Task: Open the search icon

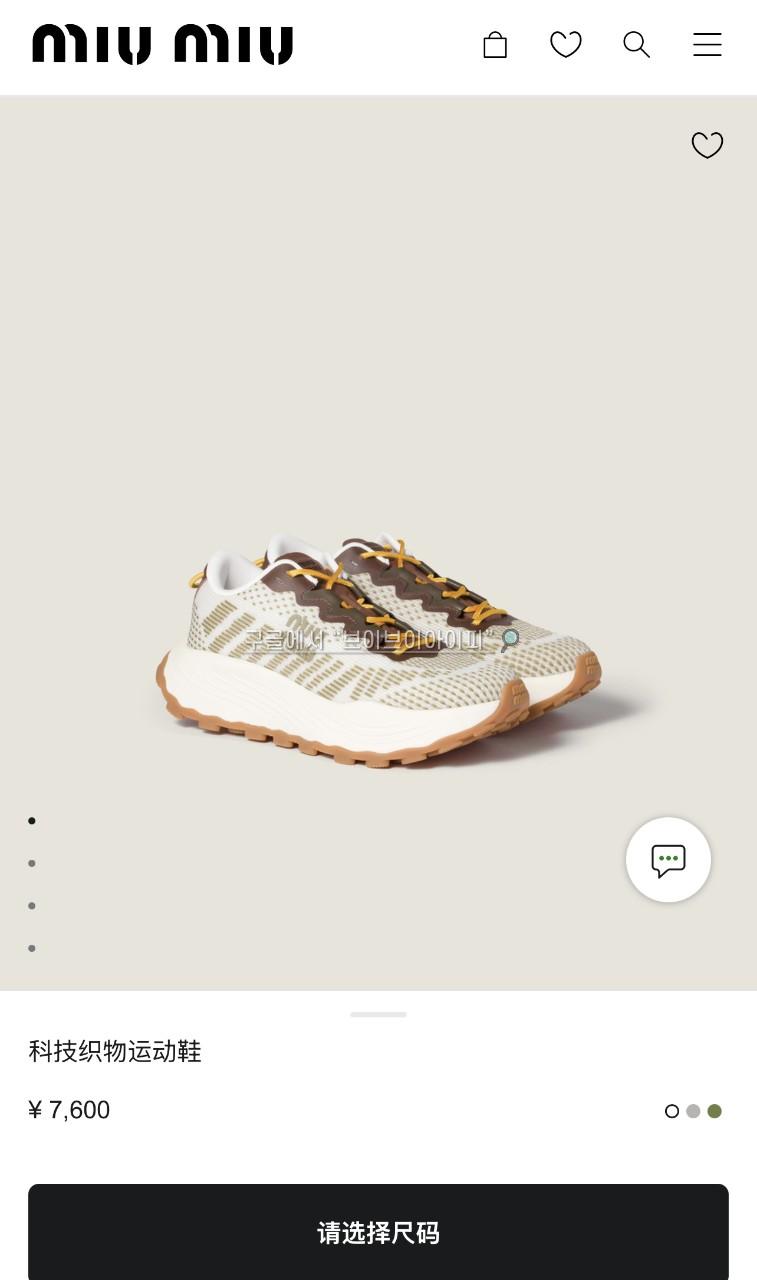Action: coord(636,45)
